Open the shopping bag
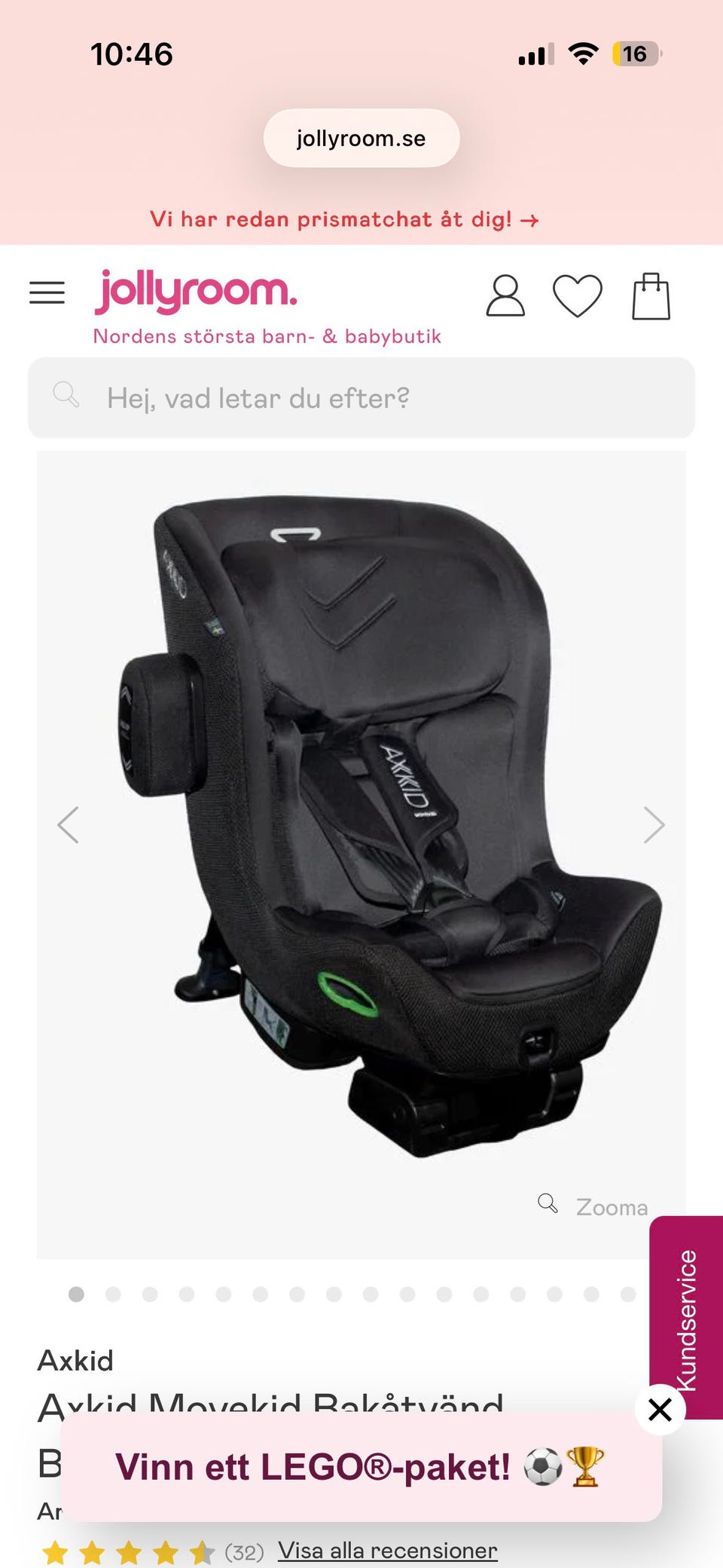723x1568 pixels. tap(651, 296)
